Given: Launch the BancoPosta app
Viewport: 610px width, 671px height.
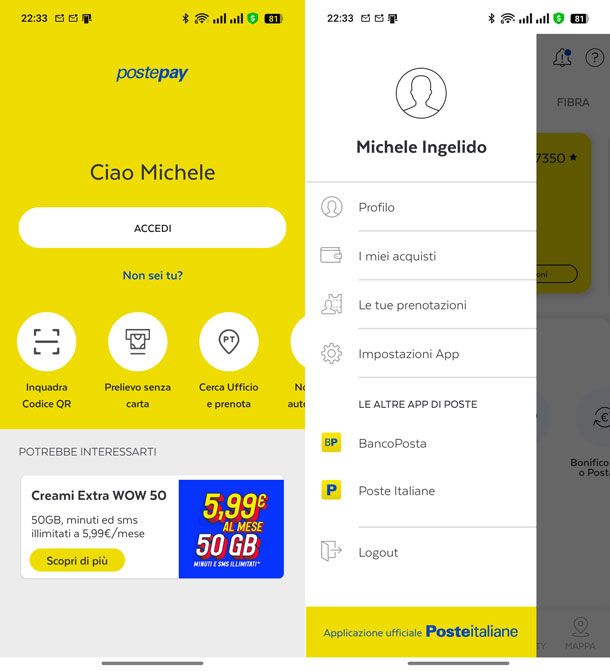Looking at the screenshot, I should click(392, 443).
